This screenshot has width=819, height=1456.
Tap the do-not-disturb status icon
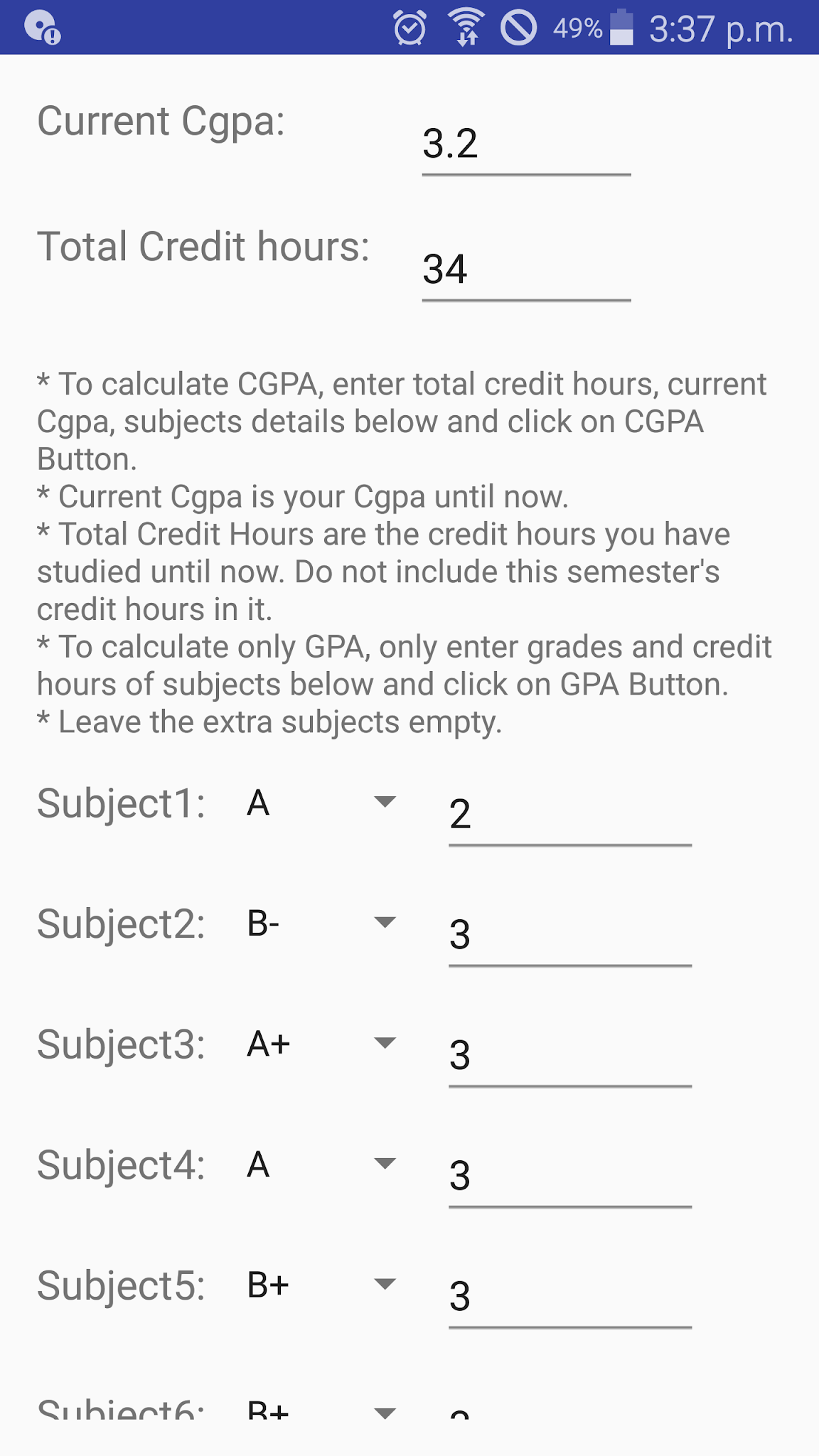(519, 27)
